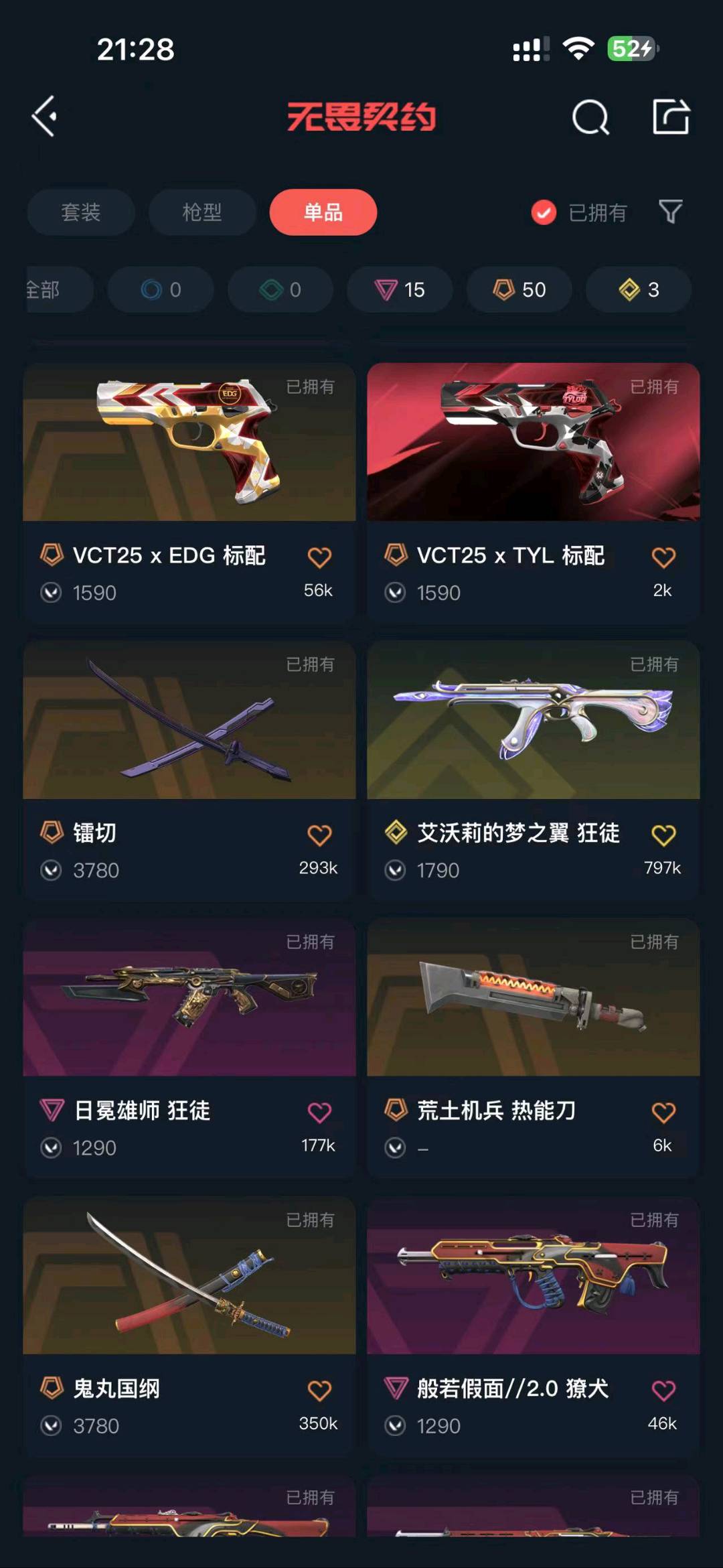The image size is (723, 1568).
Task: Filter by the pink-tier chip showing 15
Action: pos(400,289)
